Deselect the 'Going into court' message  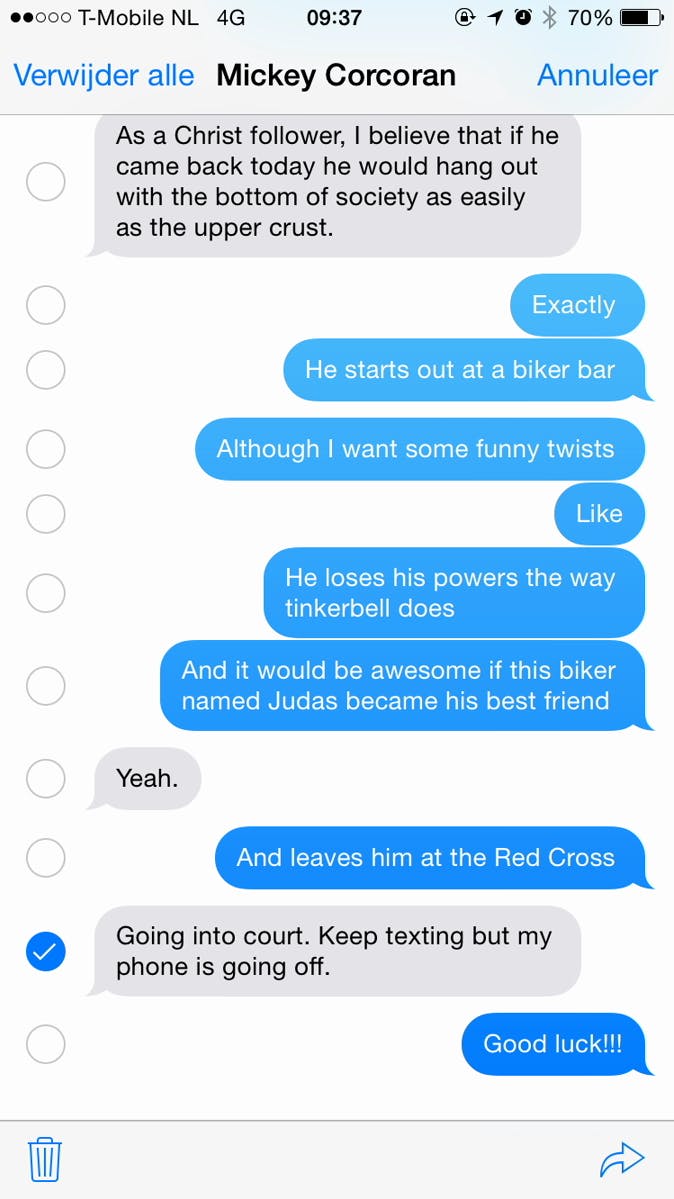pyautogui.click(x=45, y=951)
